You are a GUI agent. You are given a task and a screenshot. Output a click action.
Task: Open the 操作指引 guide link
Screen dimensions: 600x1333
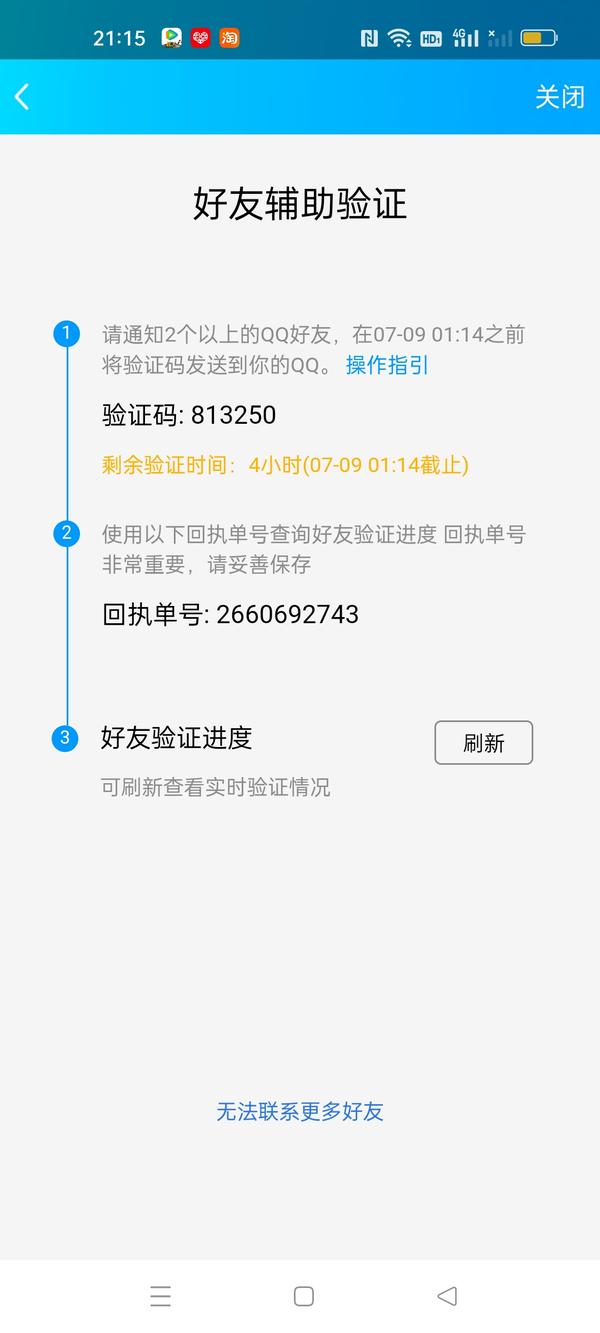[x=387, y=365]
